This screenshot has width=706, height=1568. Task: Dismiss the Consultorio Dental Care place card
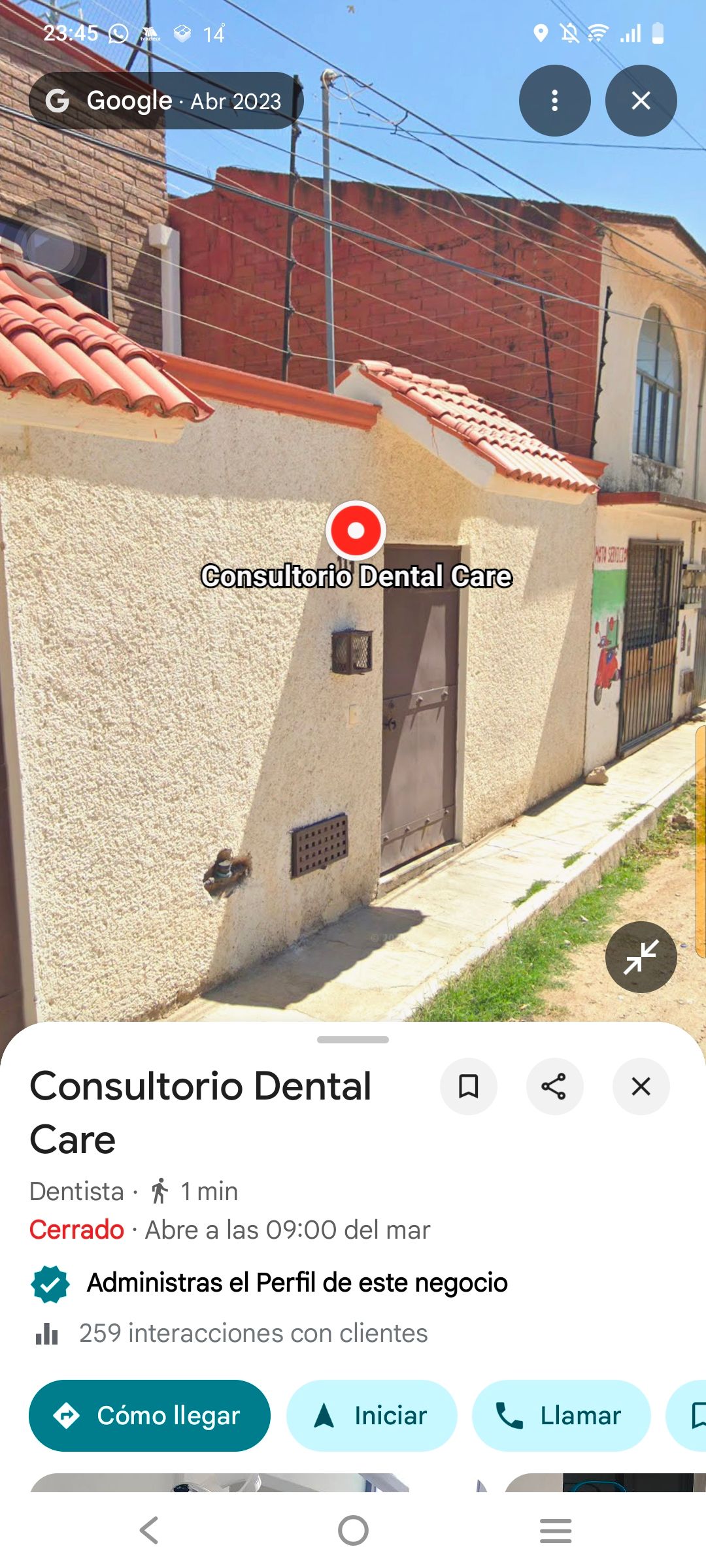[x=641, y=1086]
